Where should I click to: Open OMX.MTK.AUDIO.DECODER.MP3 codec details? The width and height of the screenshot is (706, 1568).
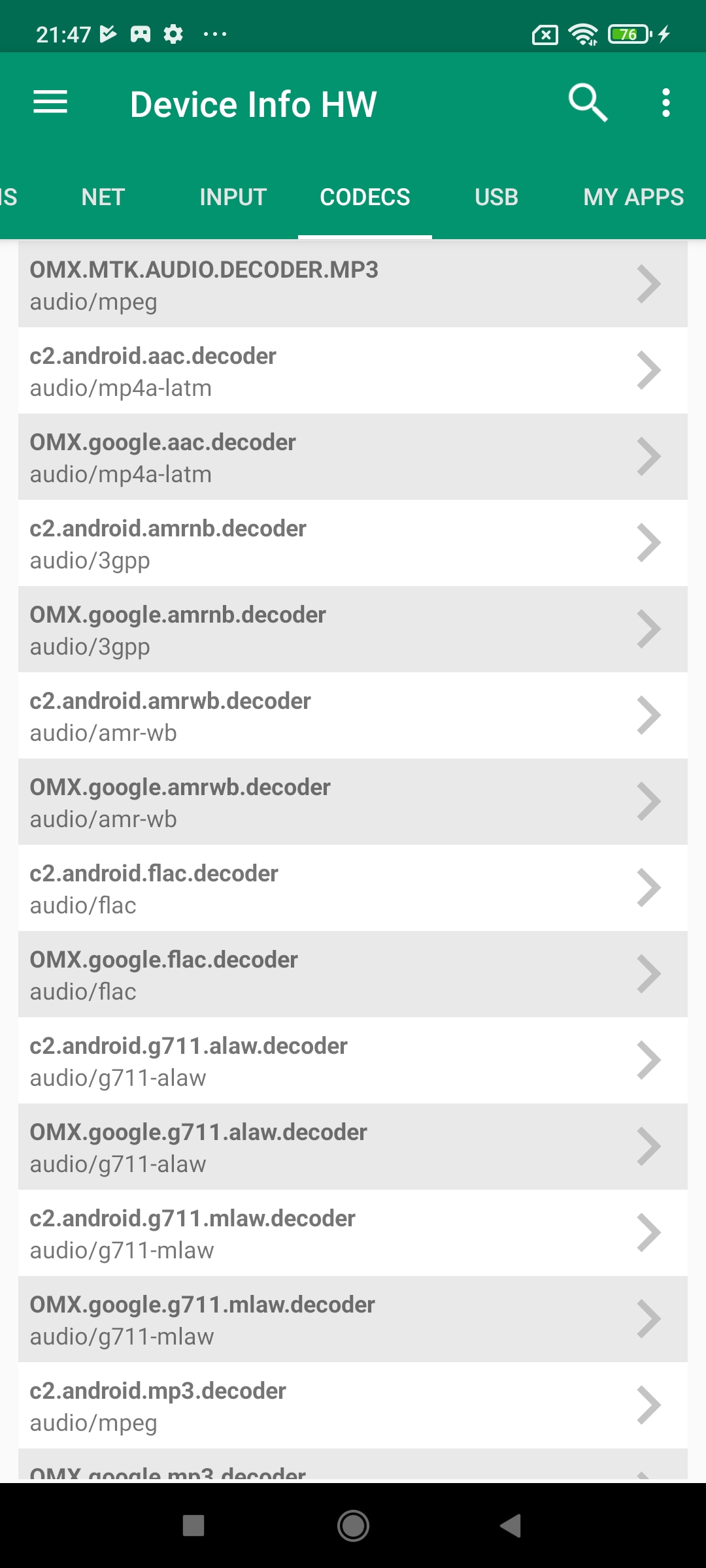(x=353, y=285)
